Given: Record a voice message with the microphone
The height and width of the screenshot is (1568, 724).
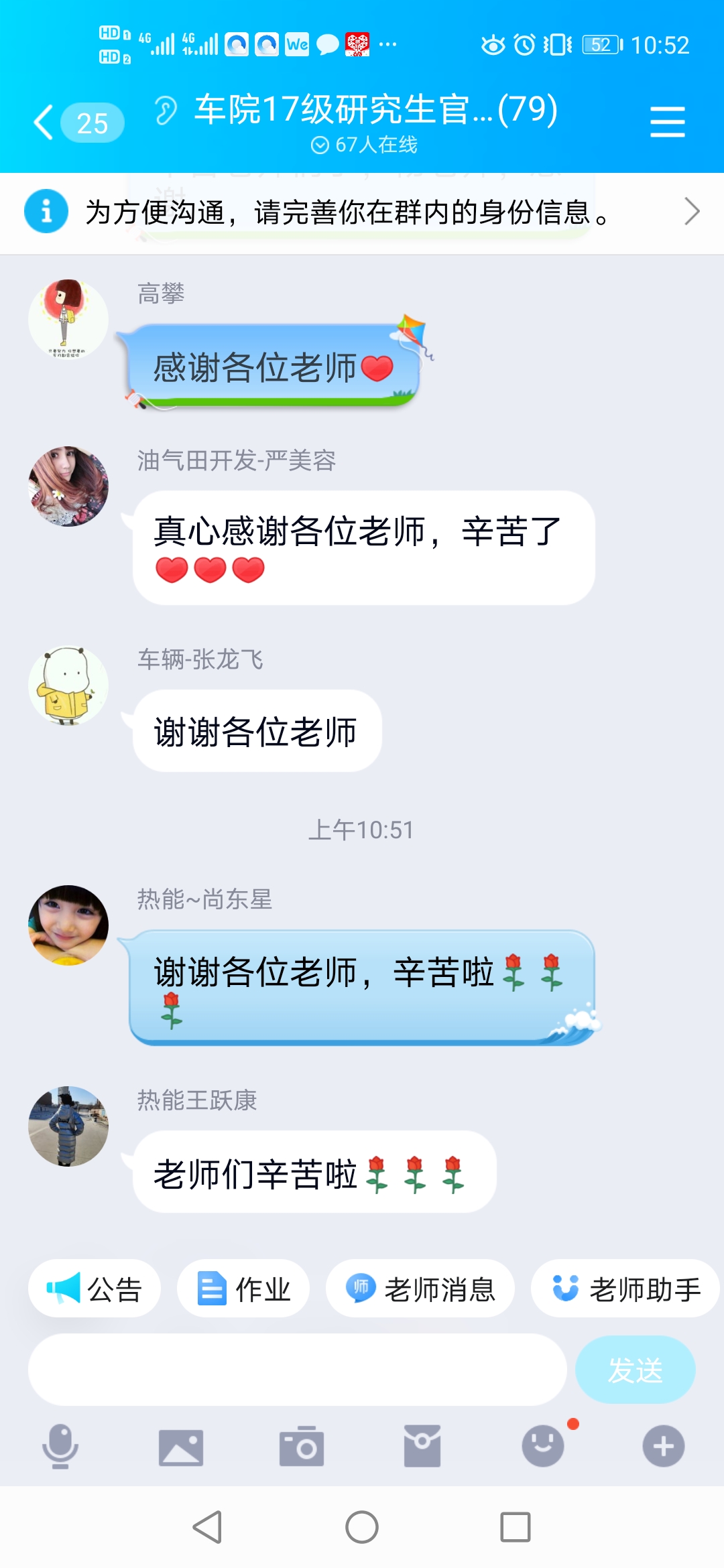Looking at the screenshot, I should [60, 1446].
